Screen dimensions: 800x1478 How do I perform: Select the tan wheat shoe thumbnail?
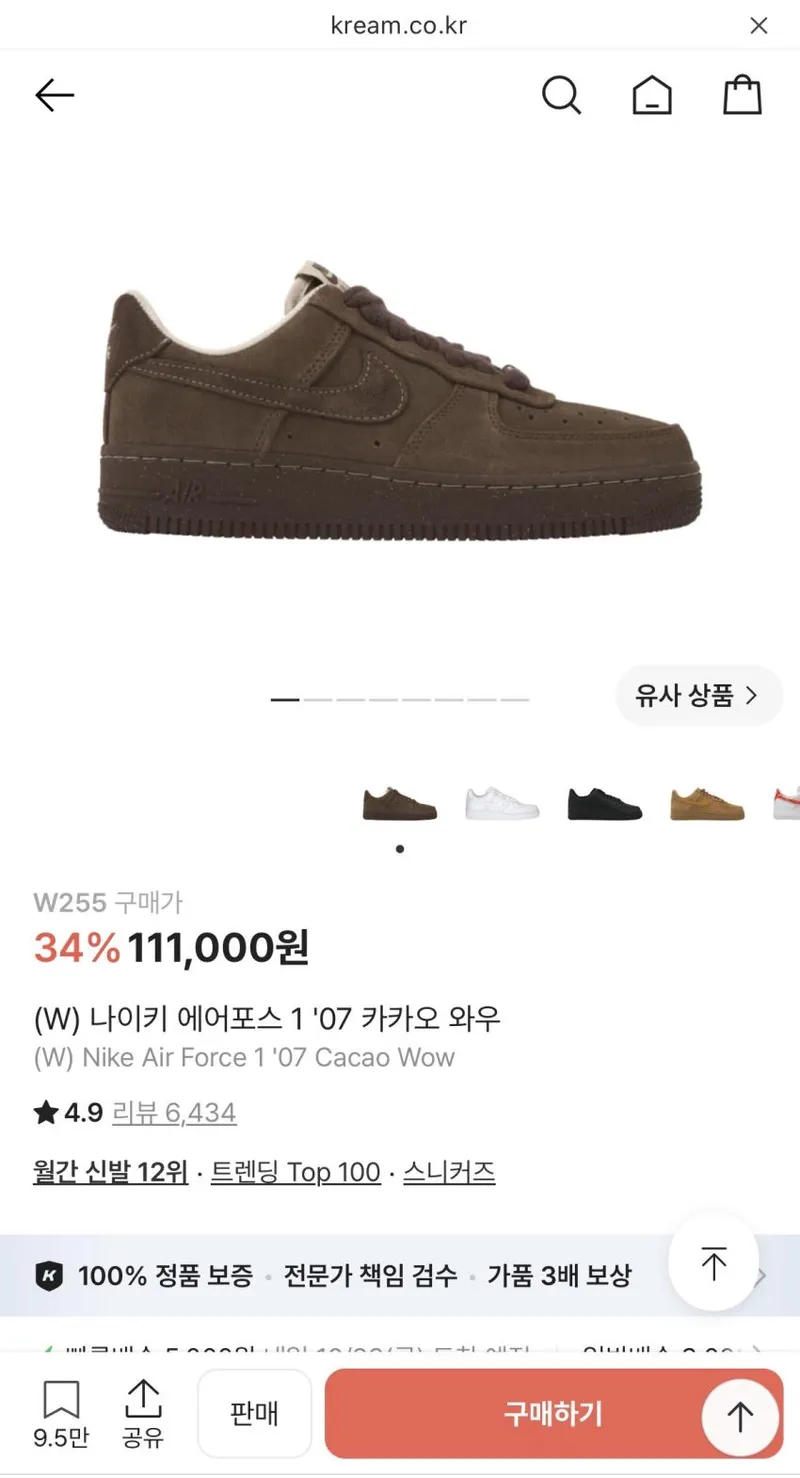(x=707, y=803)
